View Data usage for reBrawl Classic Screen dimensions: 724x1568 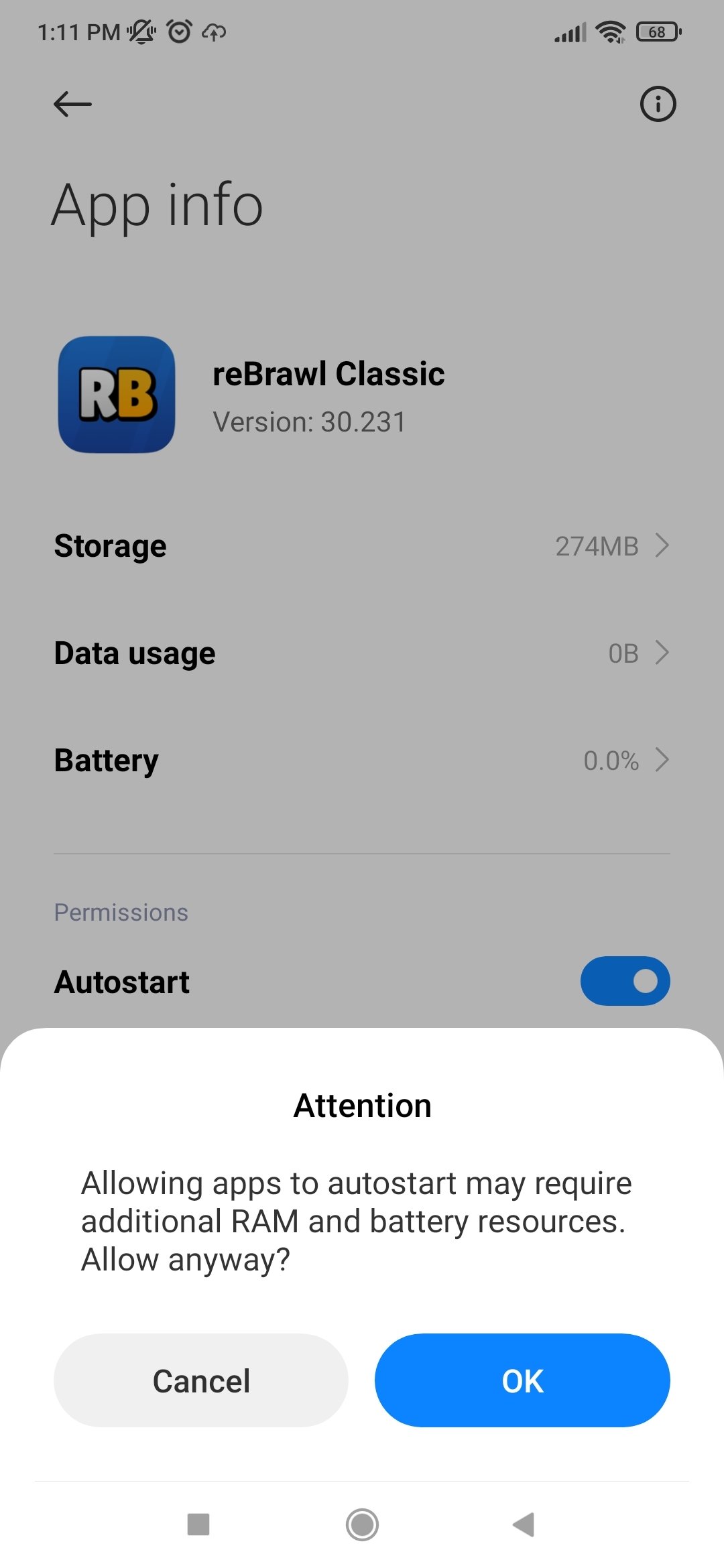tap(362, 653)
